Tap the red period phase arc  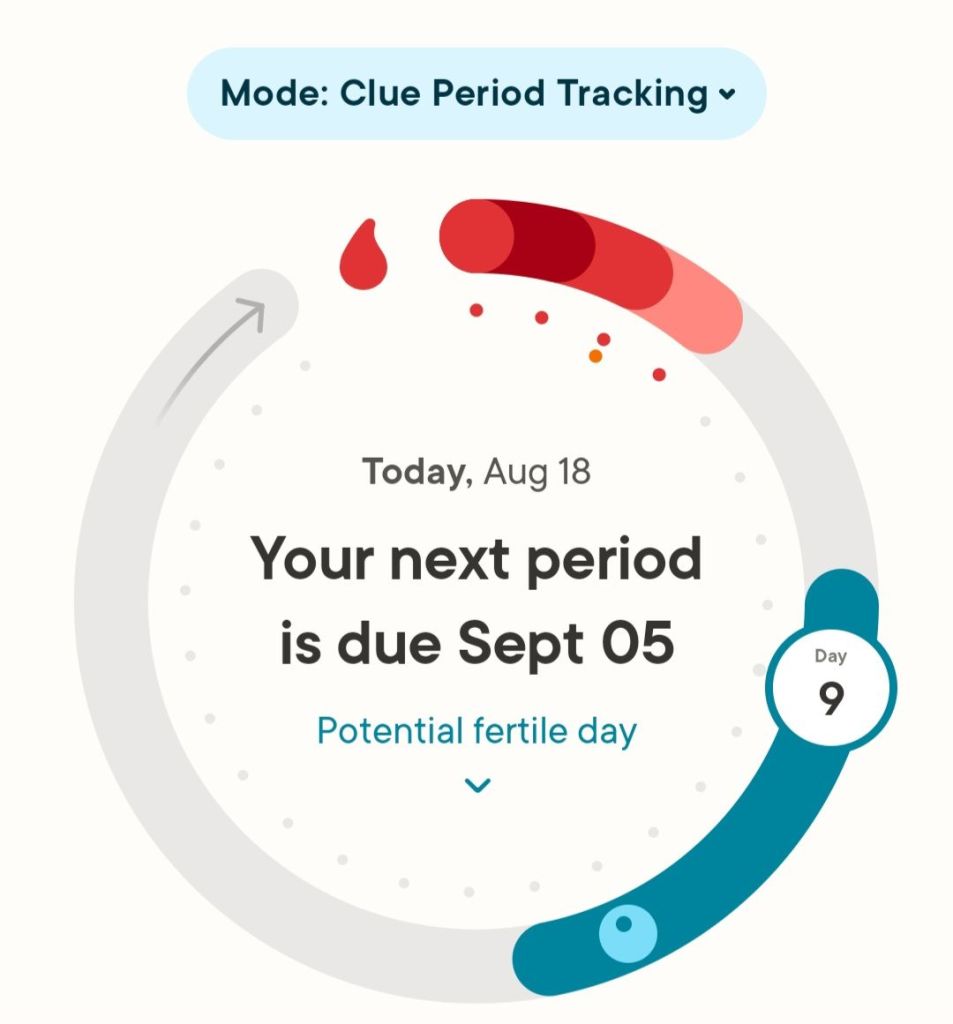(590, 260)
